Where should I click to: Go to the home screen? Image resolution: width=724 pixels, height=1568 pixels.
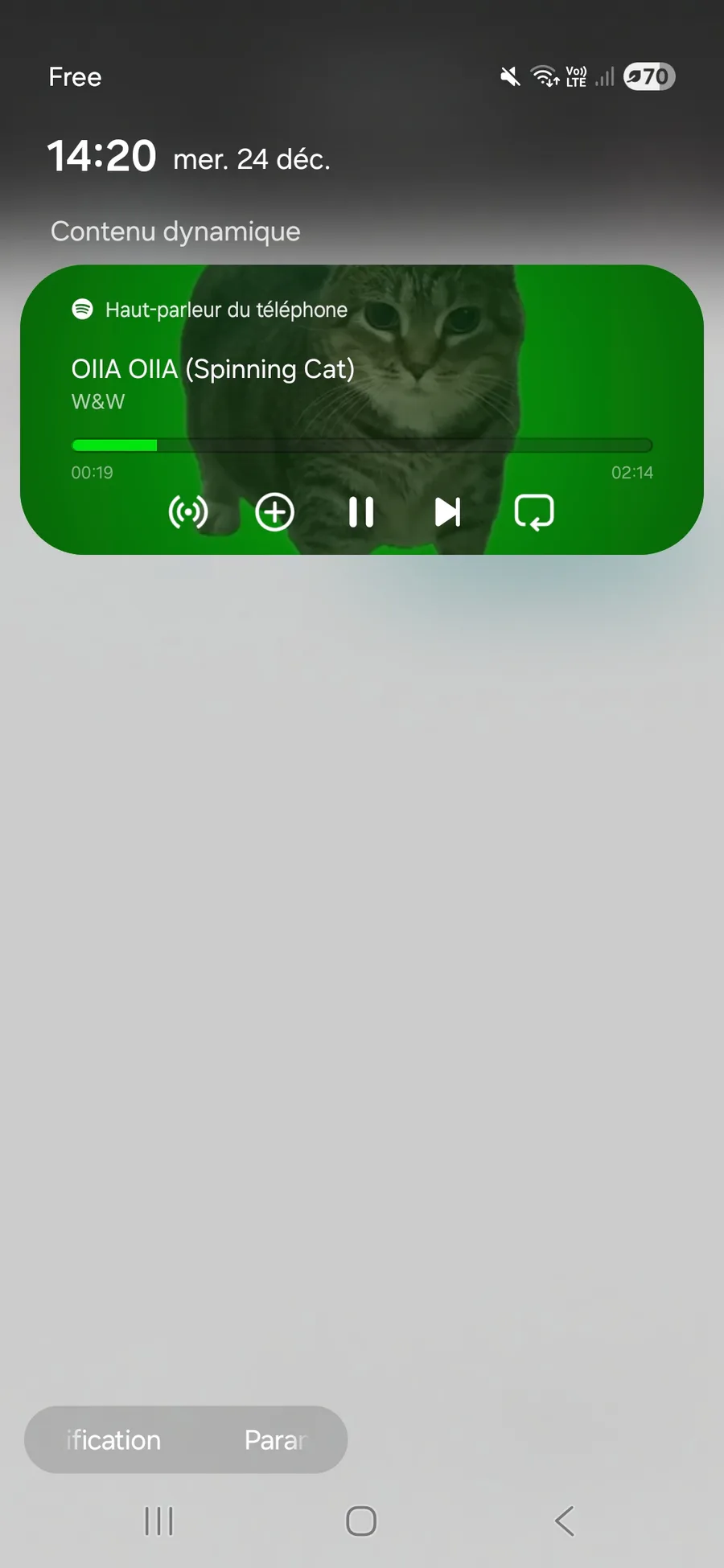[x=361, y=1521]
